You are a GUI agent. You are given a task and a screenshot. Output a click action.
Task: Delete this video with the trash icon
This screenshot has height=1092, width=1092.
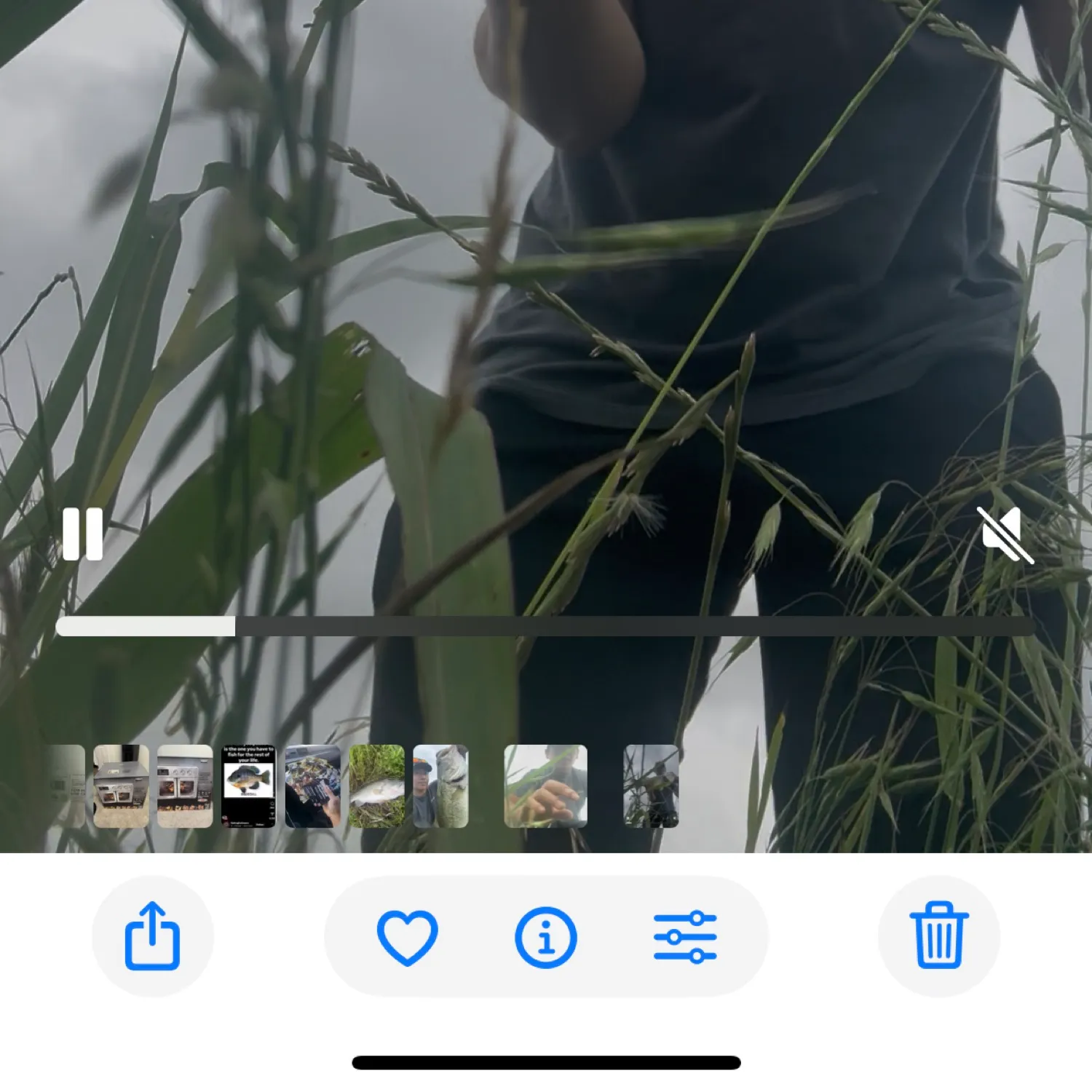938,936
